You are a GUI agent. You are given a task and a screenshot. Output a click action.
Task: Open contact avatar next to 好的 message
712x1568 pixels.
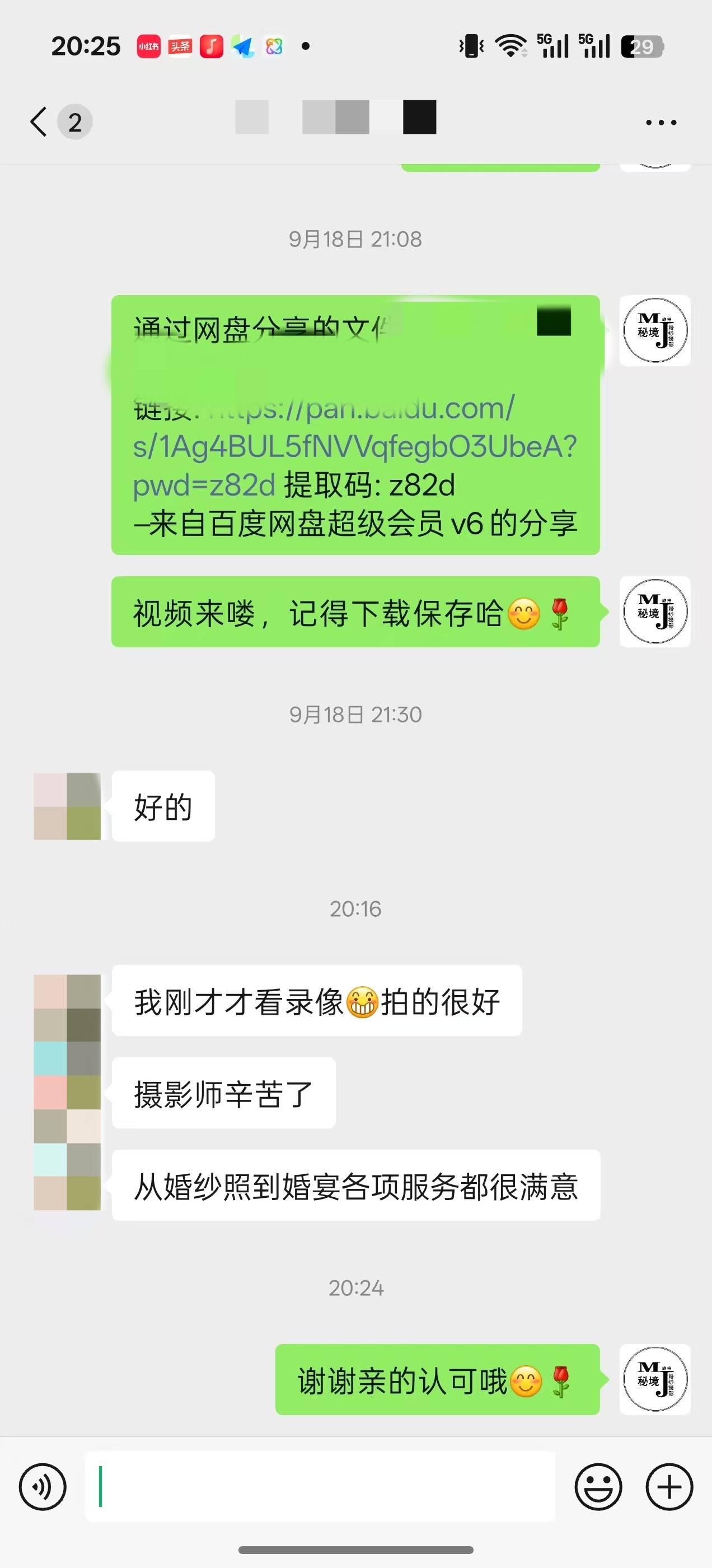(67, 806)
